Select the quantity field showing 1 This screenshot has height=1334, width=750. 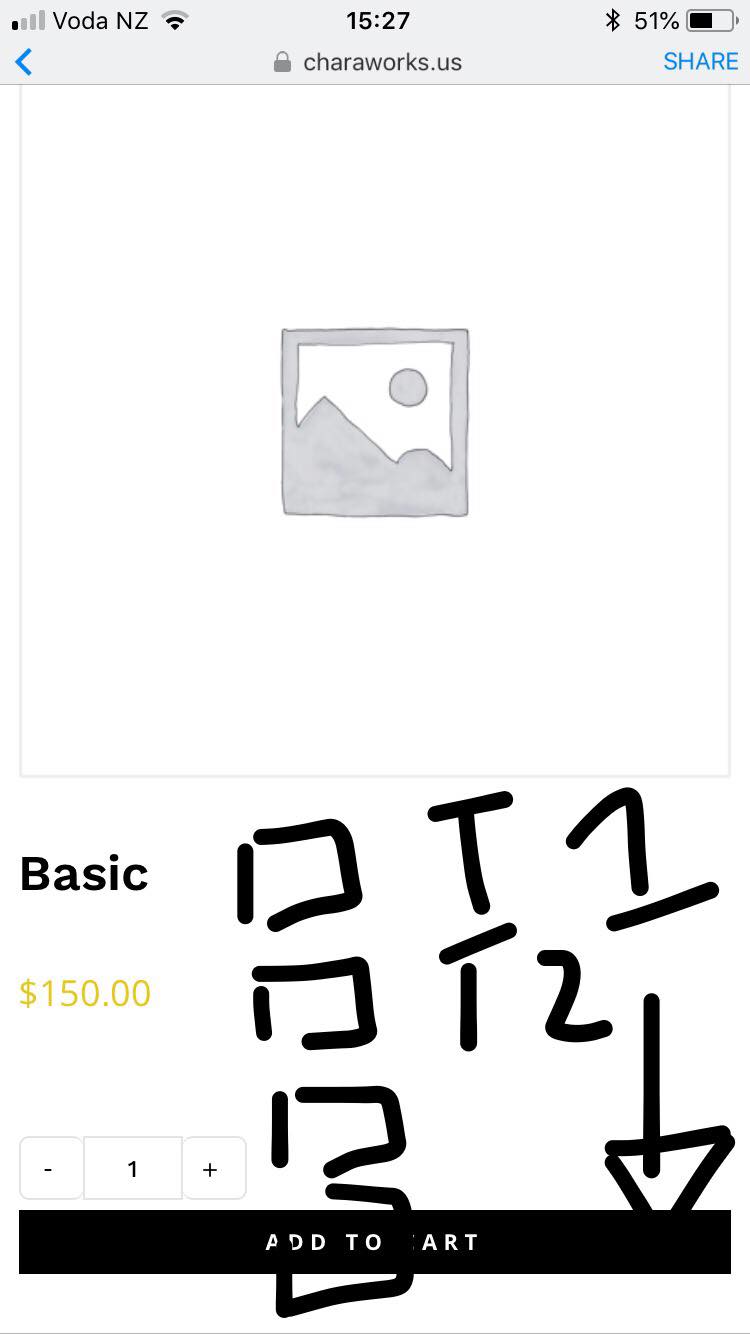click(132, 1168)
